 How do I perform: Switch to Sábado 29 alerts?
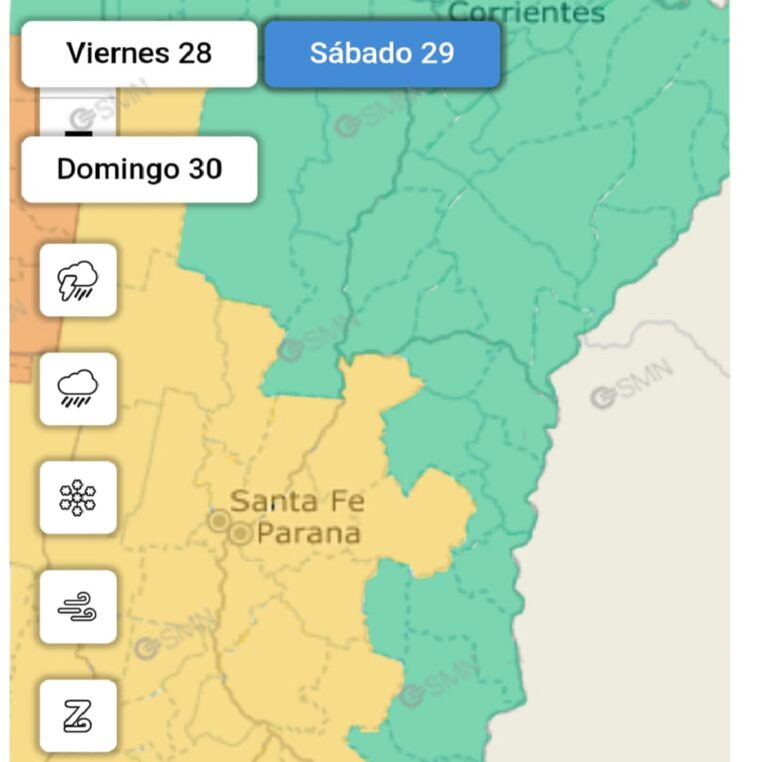click(382, 54)
